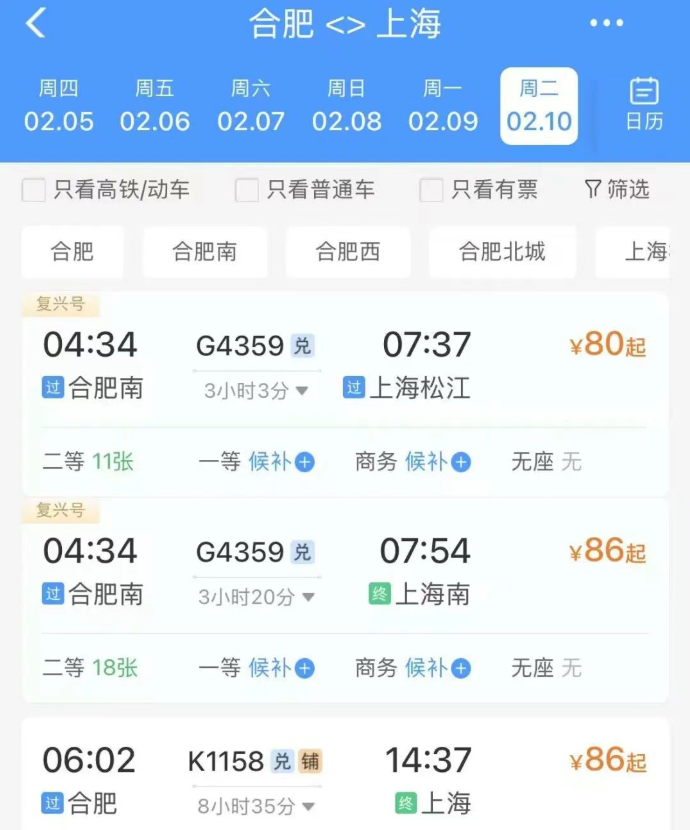This screenshot has width=690, height=830.
Task: Enable the 只看普通车 filter
Action: [247, 190]
